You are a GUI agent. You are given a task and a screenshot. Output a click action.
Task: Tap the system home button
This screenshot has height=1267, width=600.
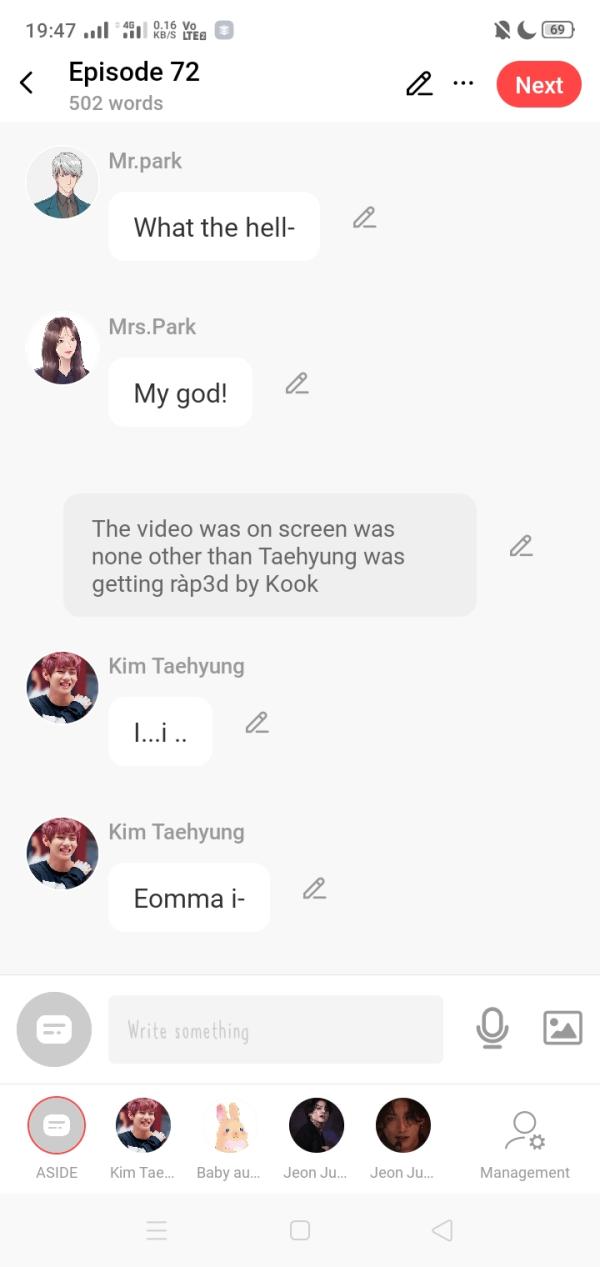coord(300,1230)
